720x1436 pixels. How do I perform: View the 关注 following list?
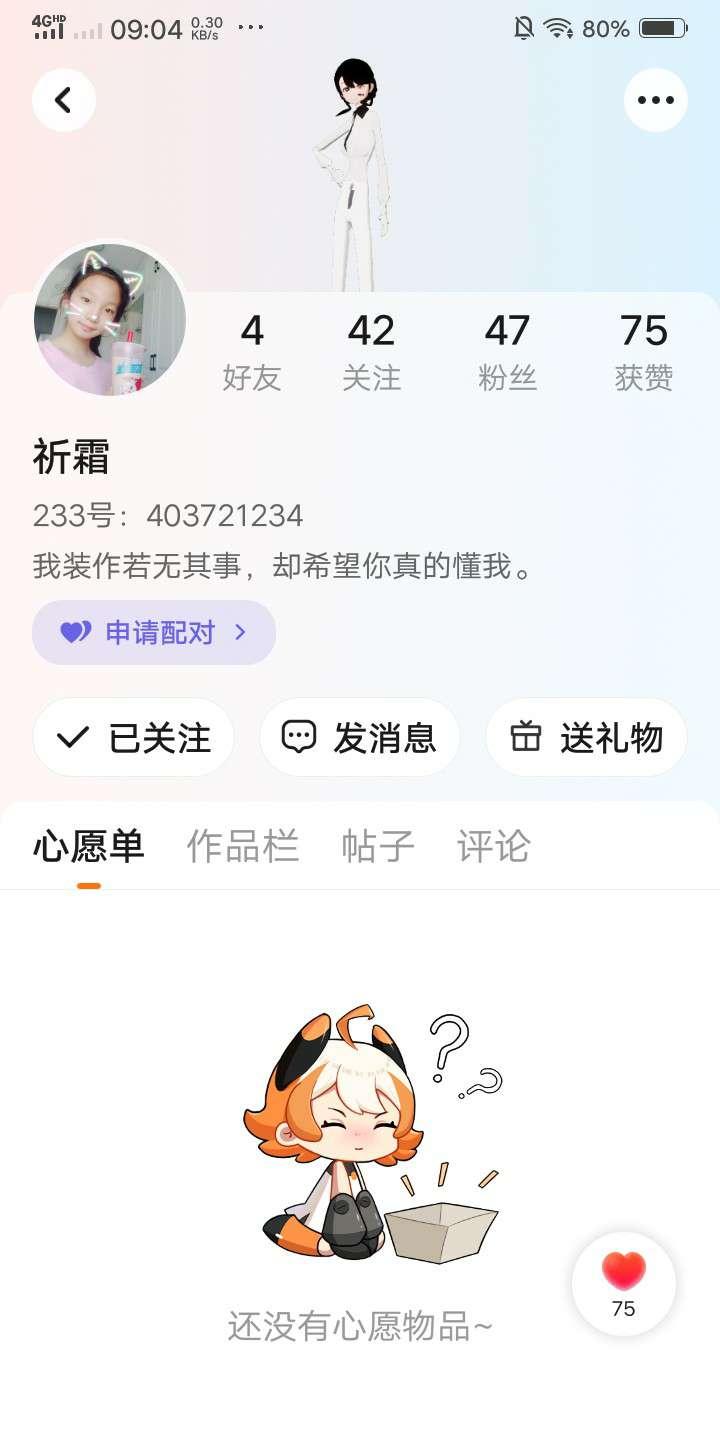tap(371, 351)
